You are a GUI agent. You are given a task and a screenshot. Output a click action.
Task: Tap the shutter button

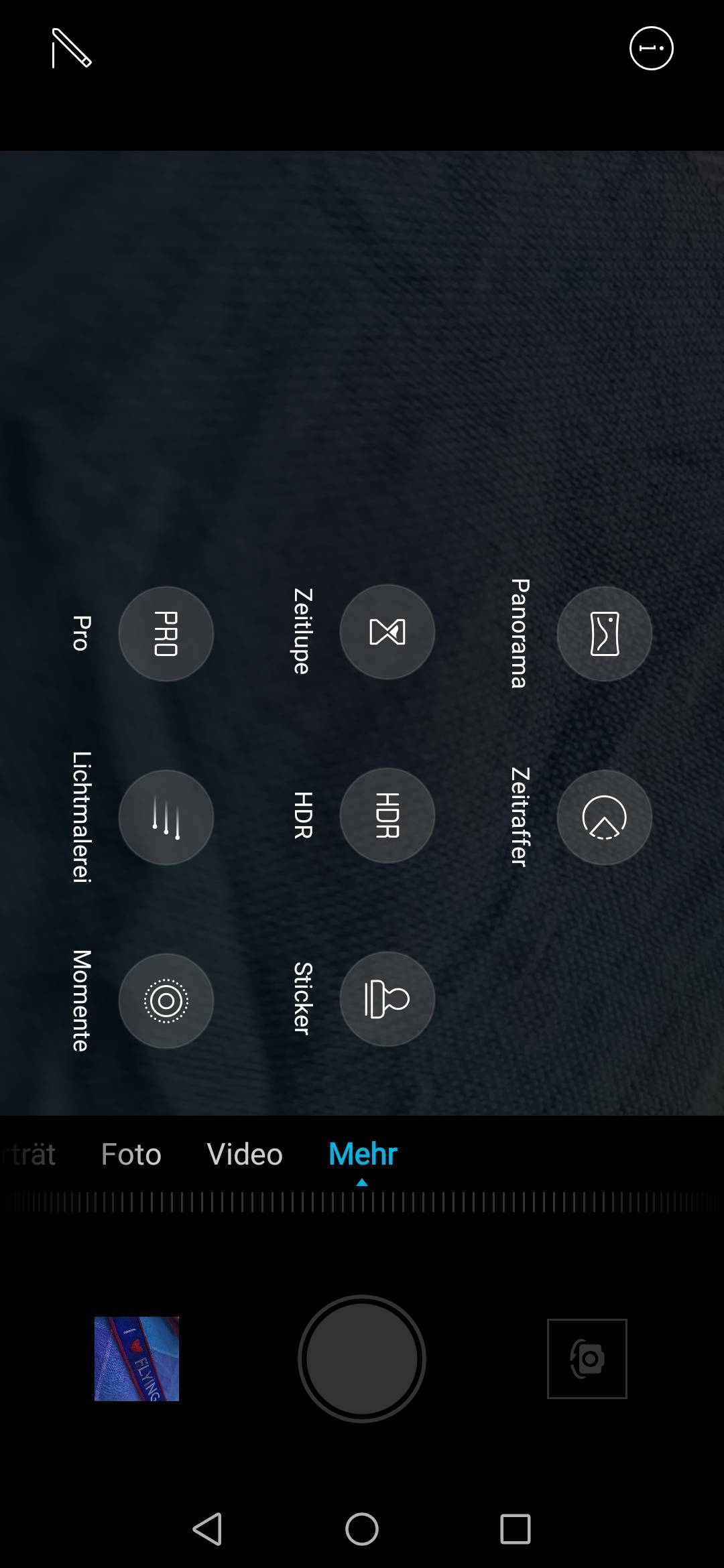coord(362,1359)
